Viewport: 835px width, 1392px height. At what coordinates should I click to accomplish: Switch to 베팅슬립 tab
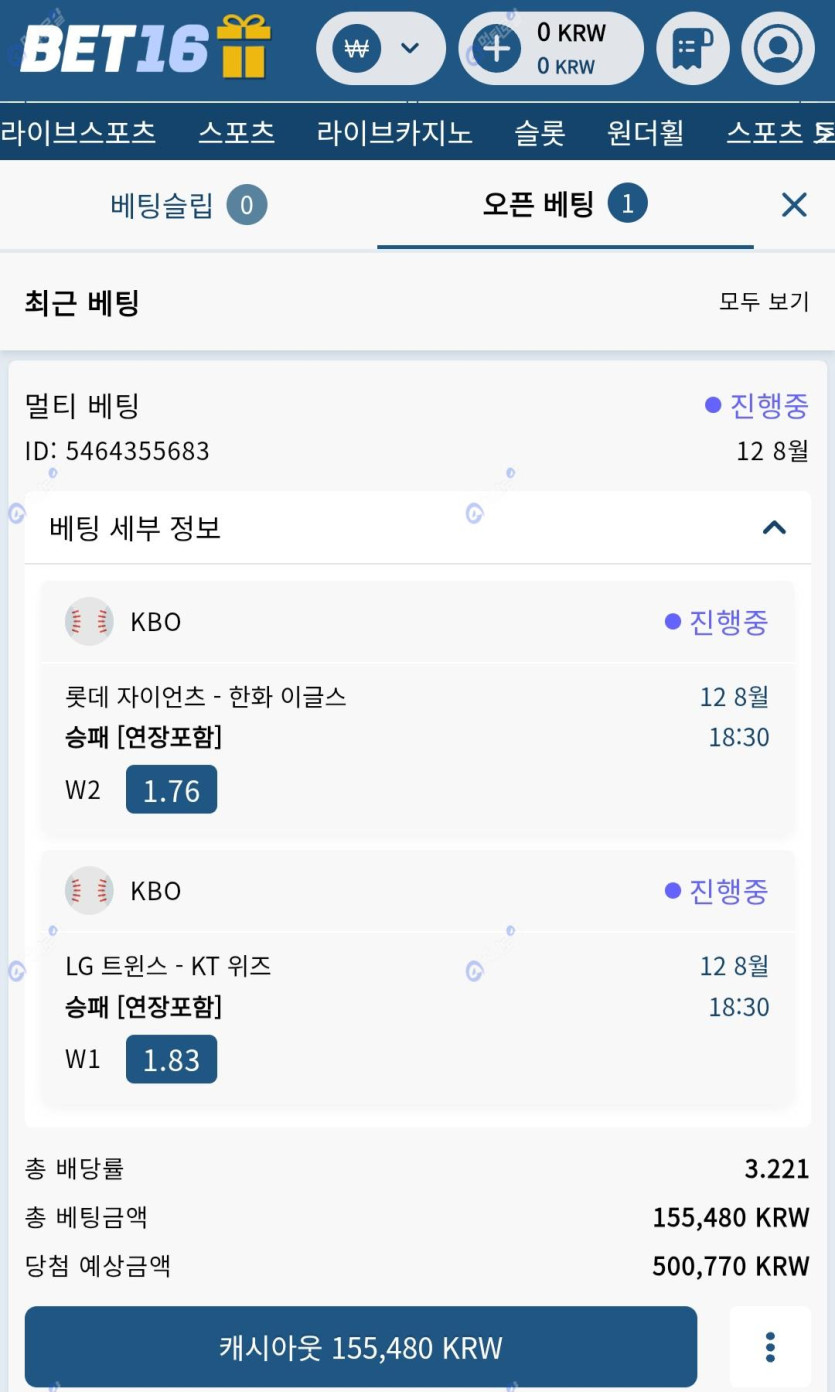click(189, 206)
